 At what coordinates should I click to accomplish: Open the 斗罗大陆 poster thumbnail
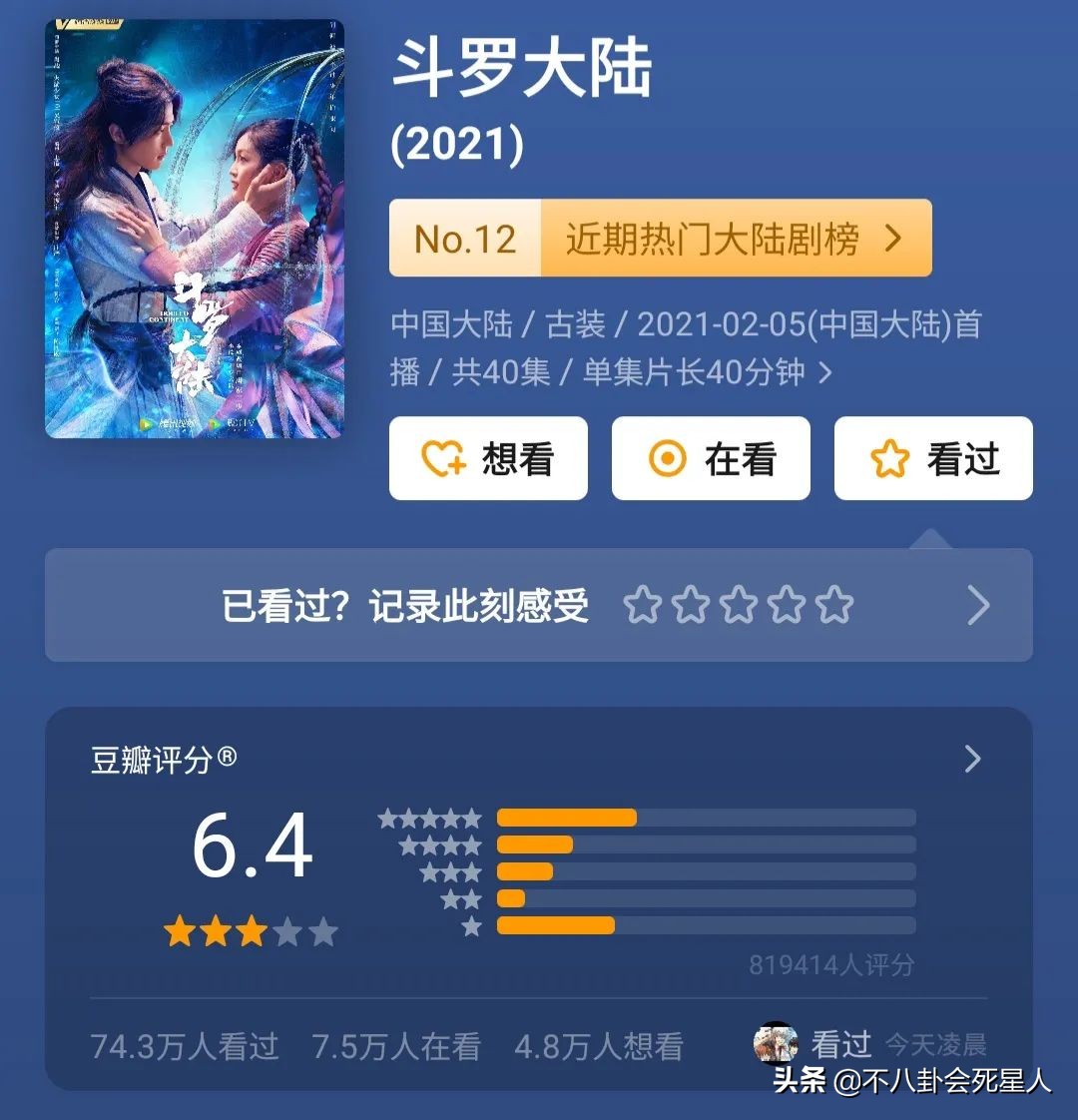(196, 228)
